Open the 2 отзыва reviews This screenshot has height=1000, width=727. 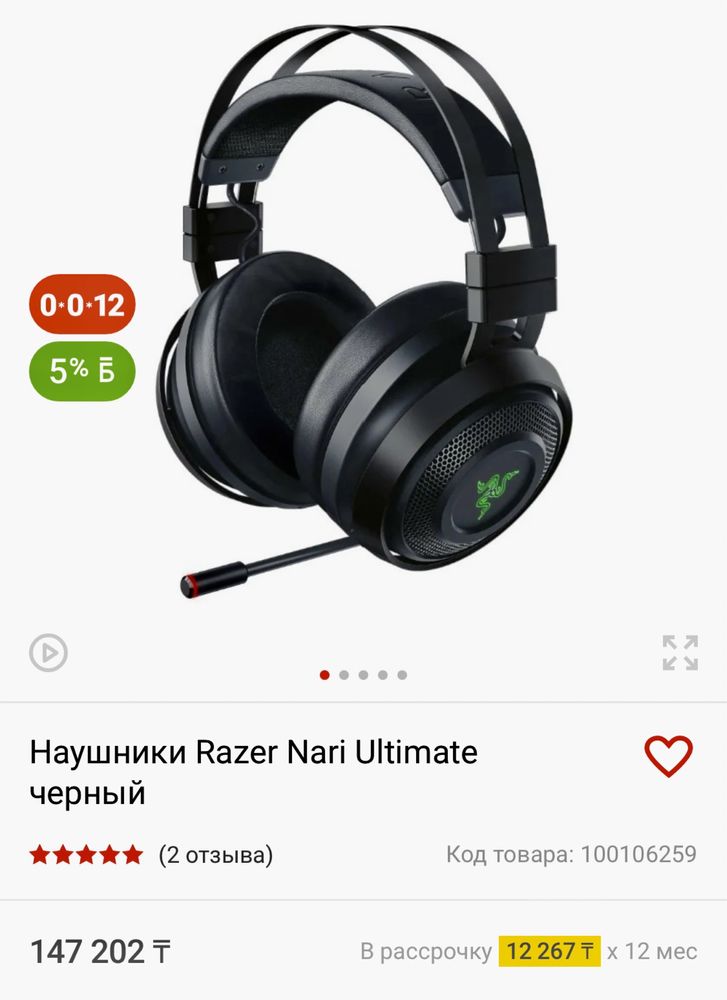[x=215, y=855]
